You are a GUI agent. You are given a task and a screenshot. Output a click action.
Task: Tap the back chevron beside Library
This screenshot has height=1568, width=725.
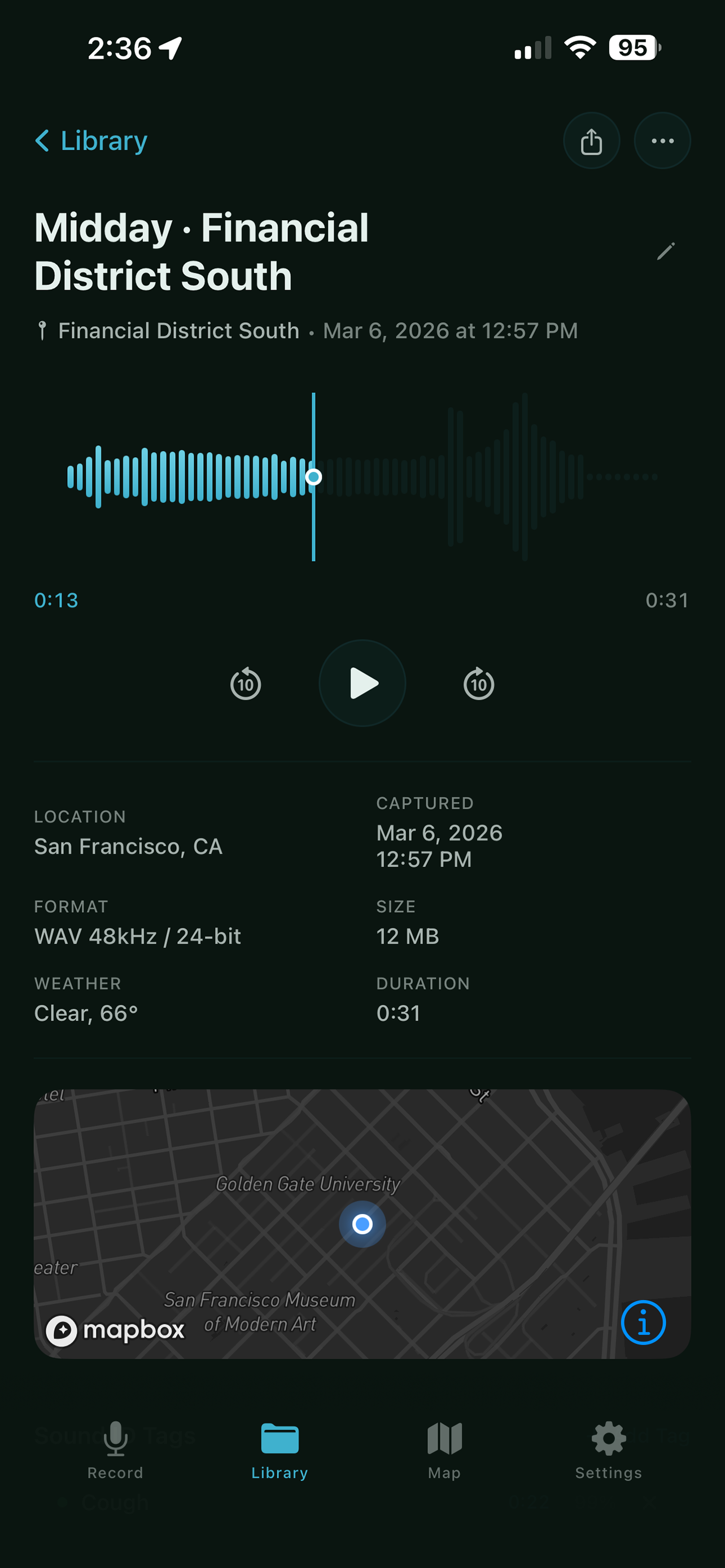[x=42, y=141]
